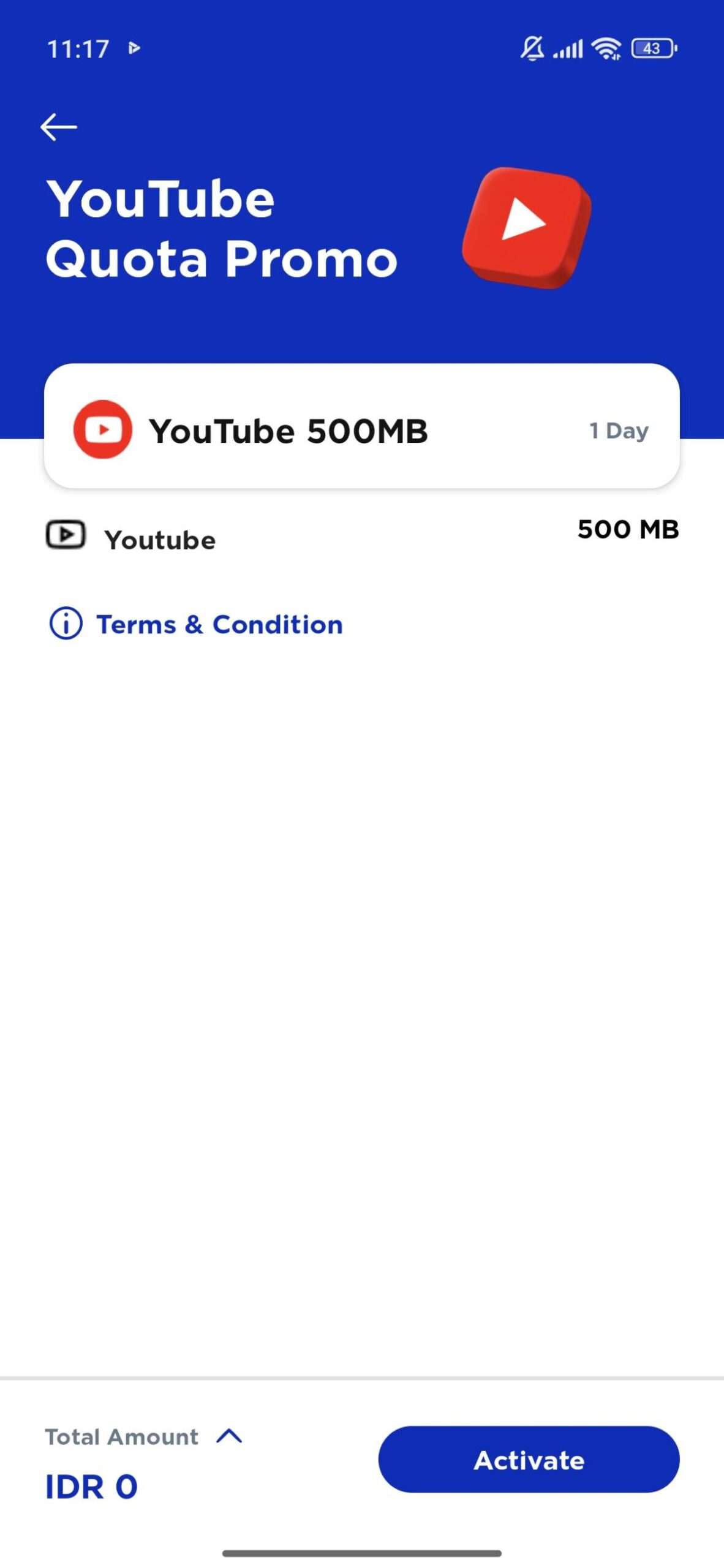The width and height of the screenshot is (724, 1568).
Task: Open the Terms & Condition link
Action: click(x=219, y=625)
